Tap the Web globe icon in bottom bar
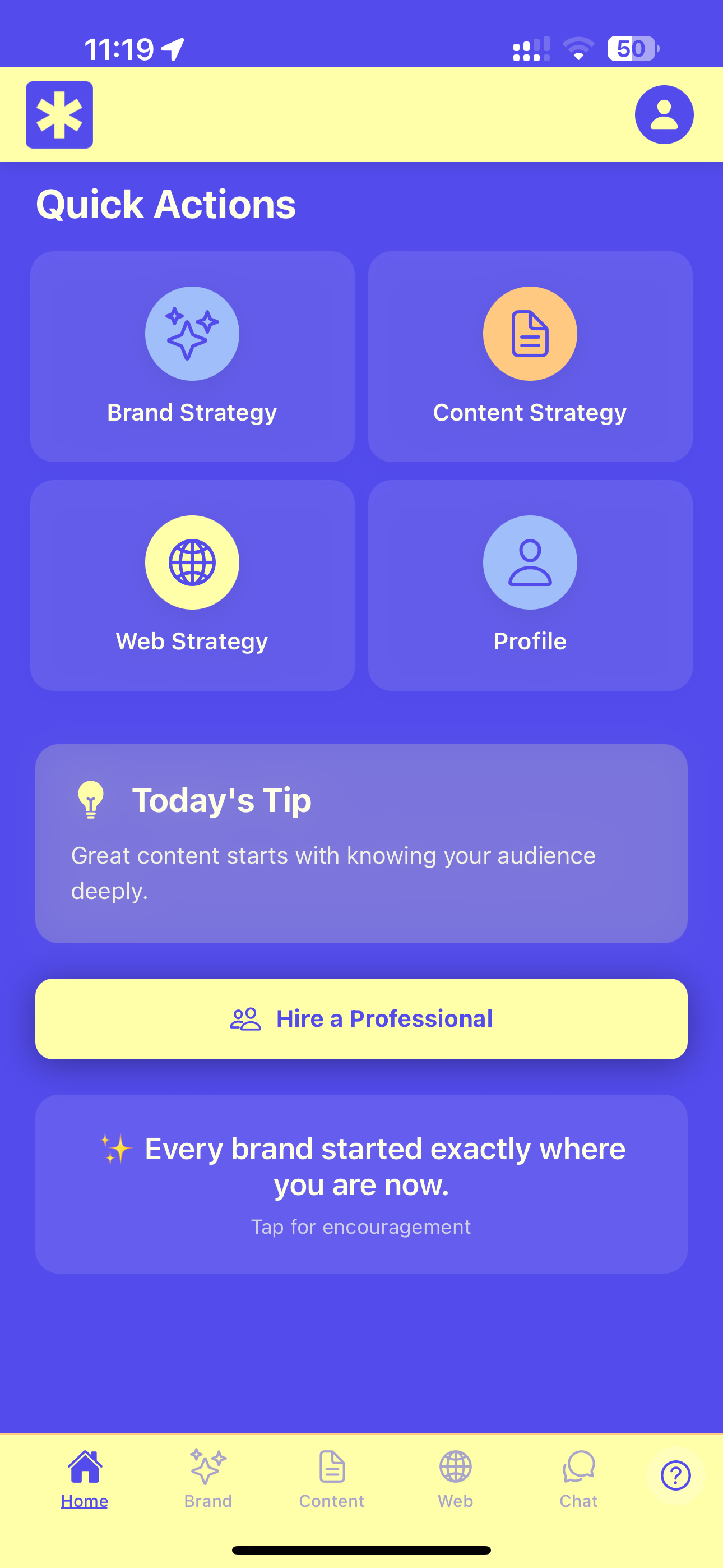 (x=455, y=1467)
